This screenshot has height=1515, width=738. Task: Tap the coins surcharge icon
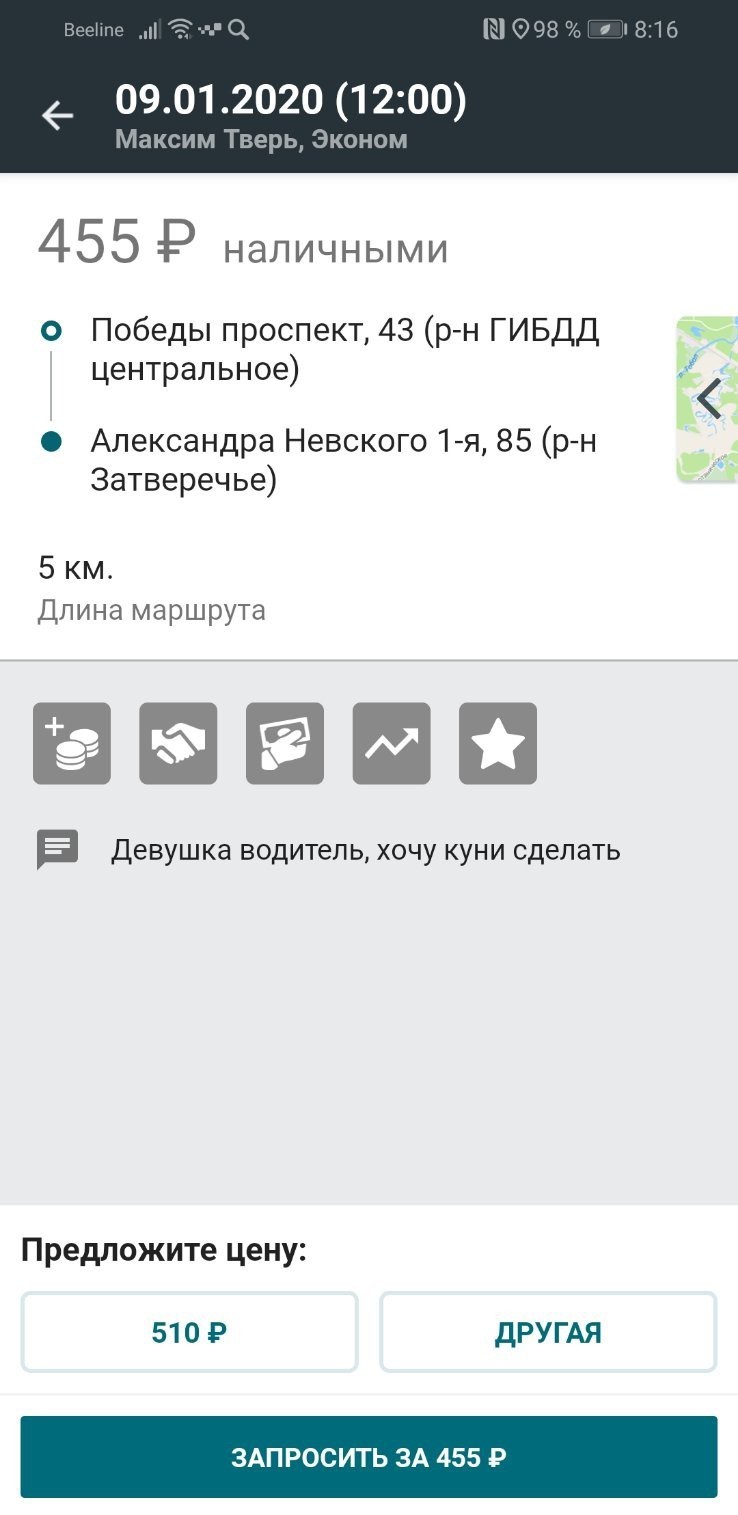pyautogui.click(x=72, y=743)
